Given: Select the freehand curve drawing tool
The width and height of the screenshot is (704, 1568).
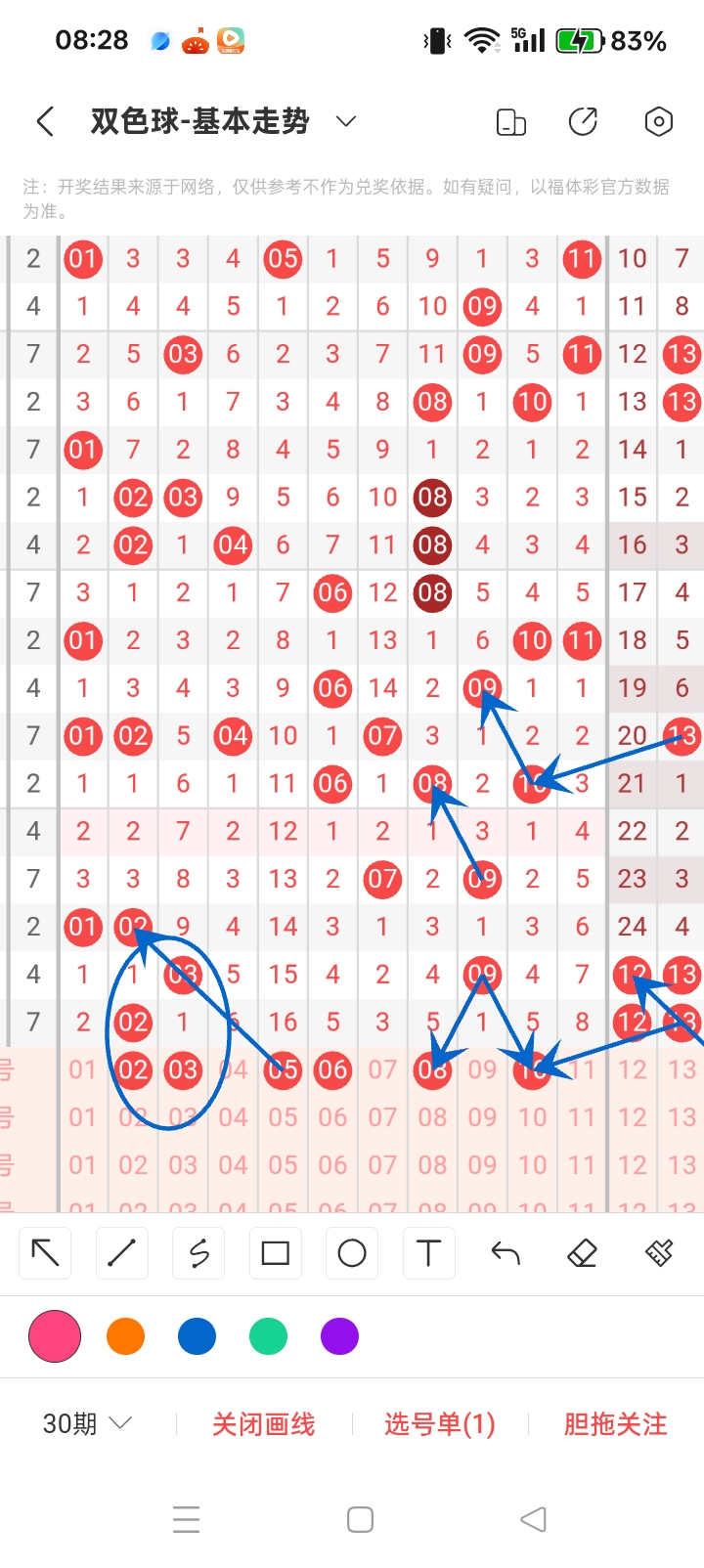Looking at the screenshot, I should tap(198, 1253).
